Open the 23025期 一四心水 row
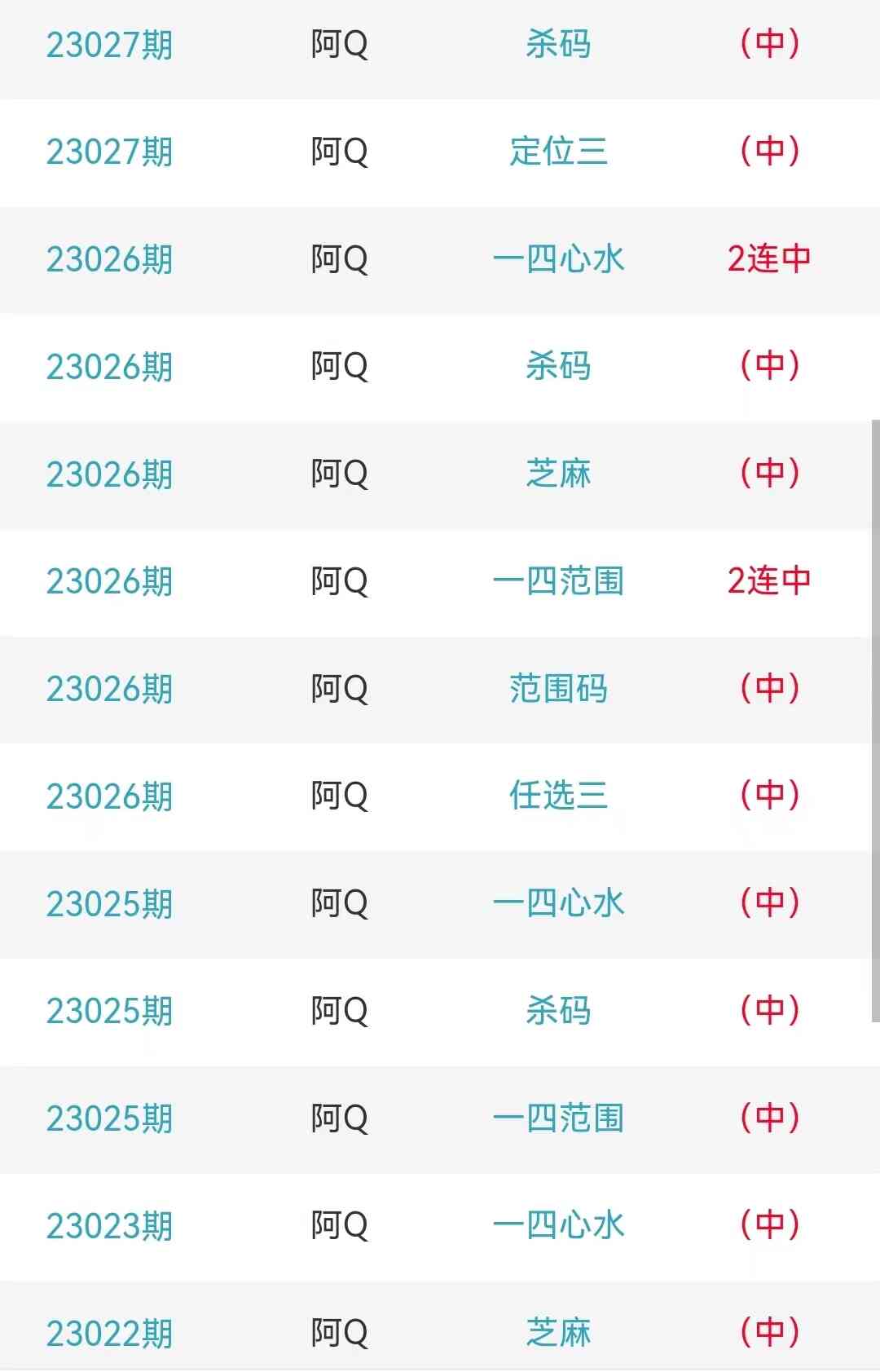The image size is (880, 1372). [558, 903]
